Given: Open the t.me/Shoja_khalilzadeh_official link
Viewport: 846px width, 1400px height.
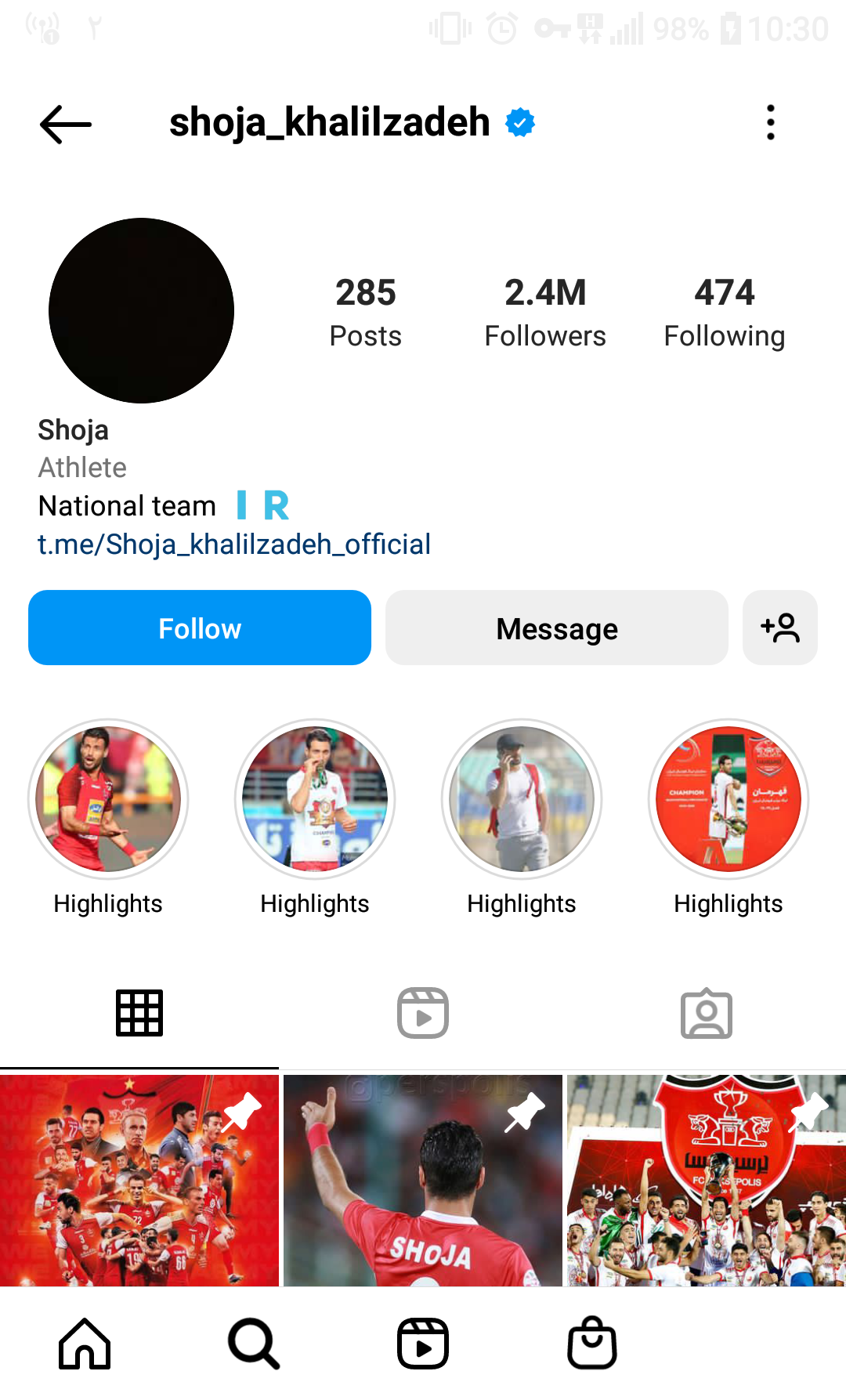Looking at the screenshot, I should click(x=234, y=544).
